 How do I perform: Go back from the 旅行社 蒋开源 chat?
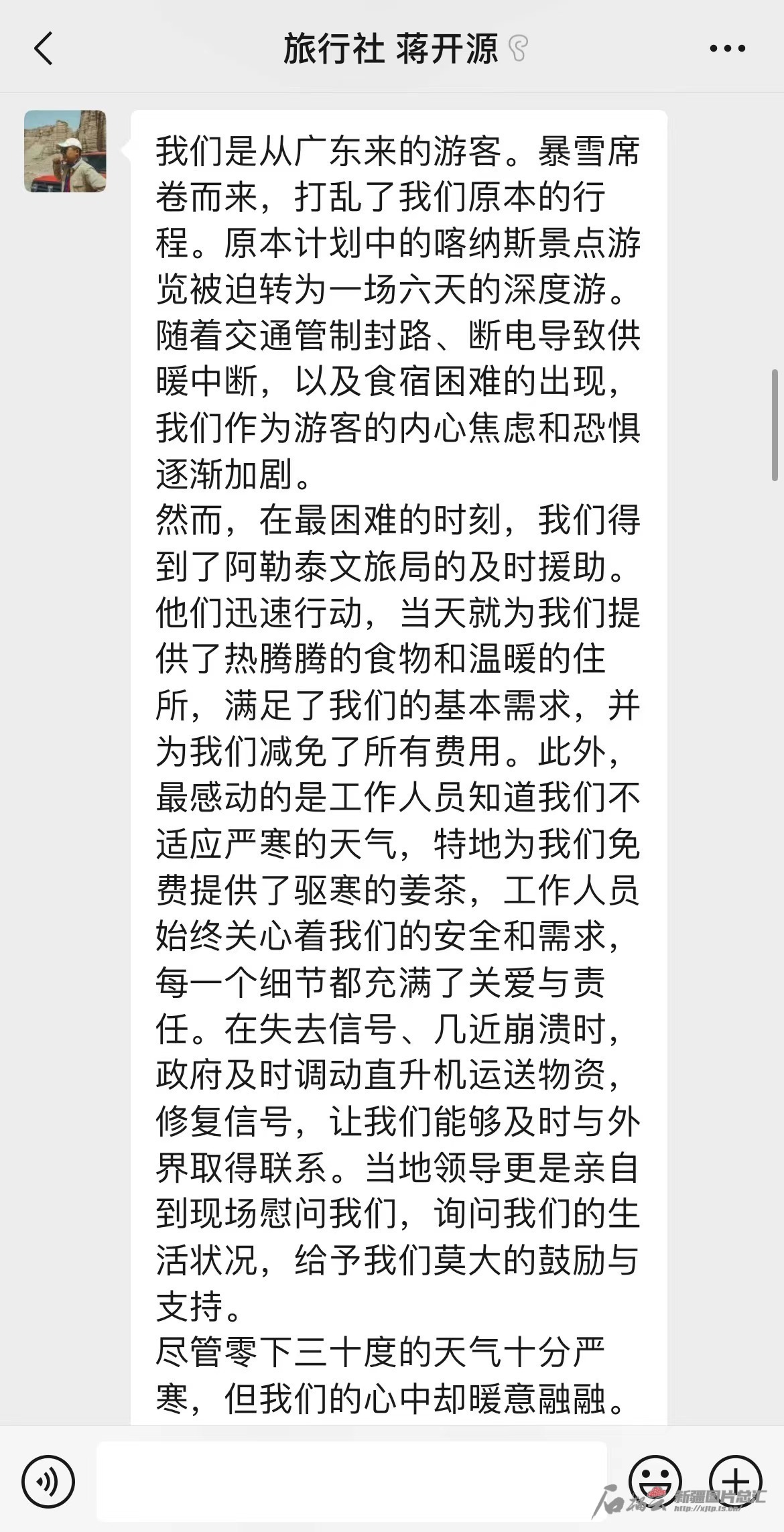click(x=43, y=49)
